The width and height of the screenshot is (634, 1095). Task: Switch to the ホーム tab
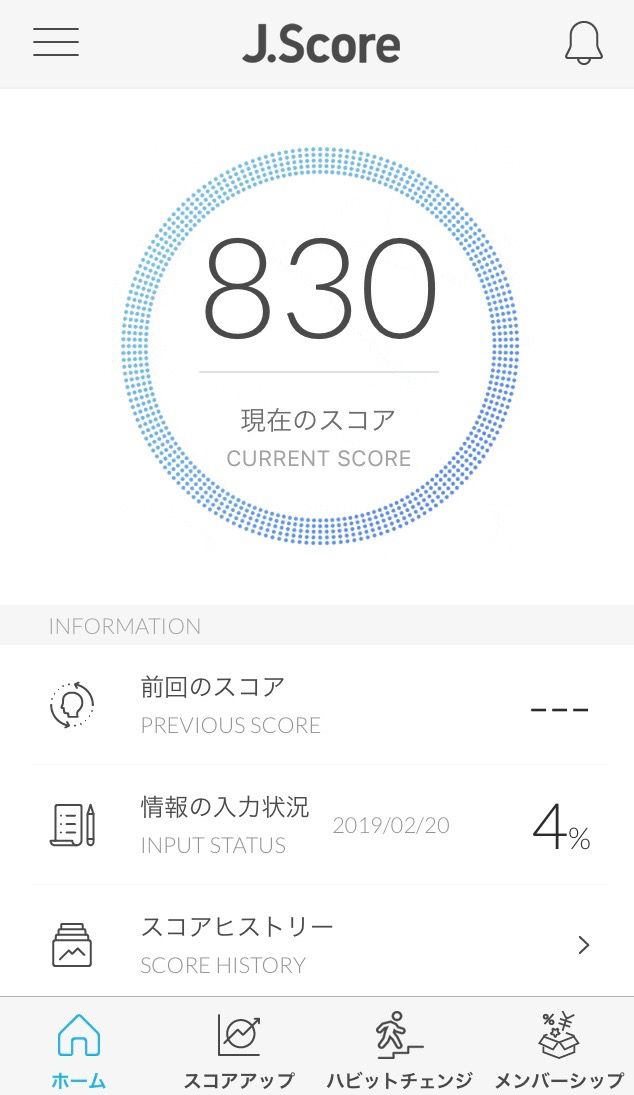pos(79,1049)
